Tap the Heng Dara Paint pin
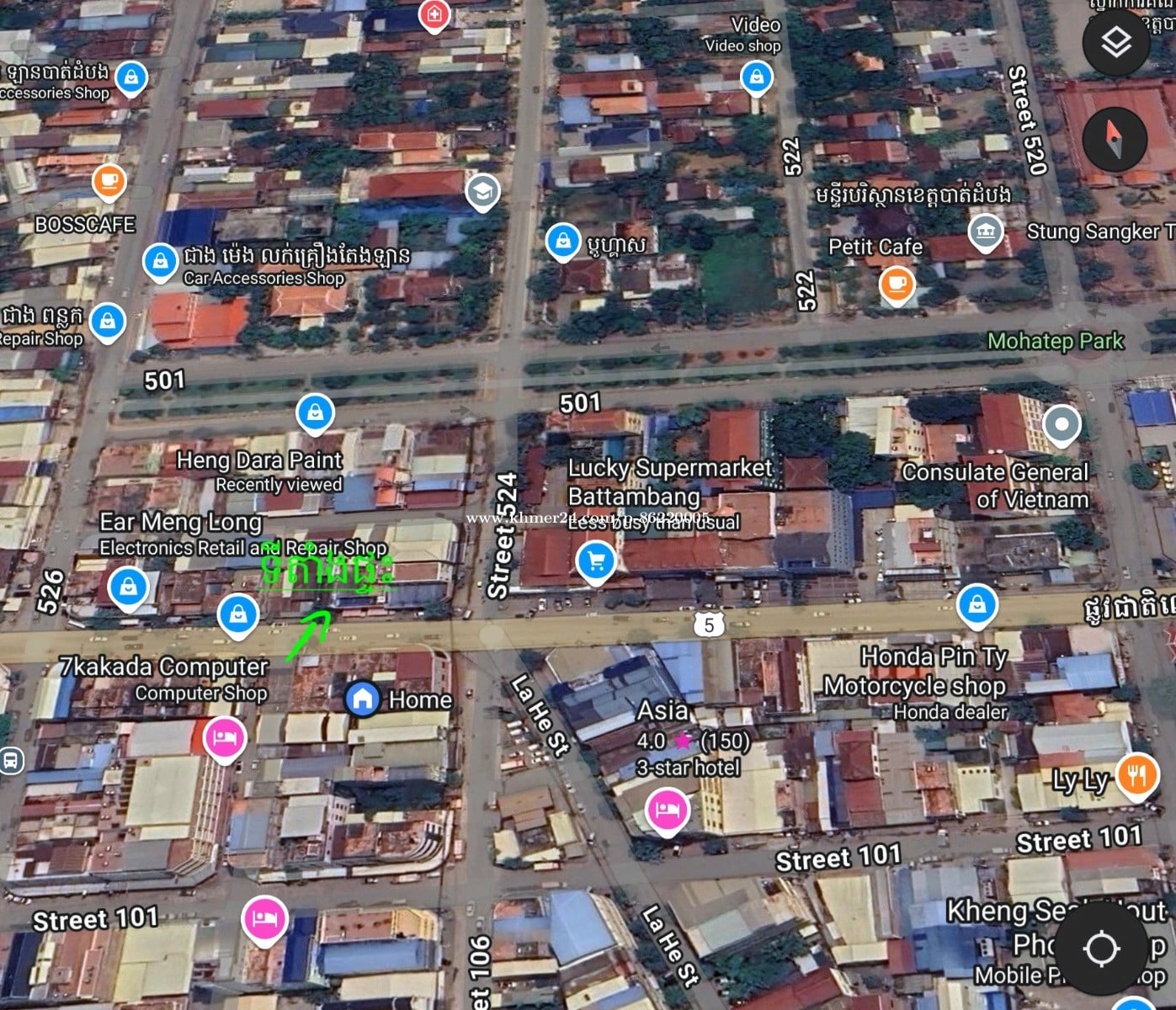This screenshot has height=1010, width=1176. (x=315, y=412)
